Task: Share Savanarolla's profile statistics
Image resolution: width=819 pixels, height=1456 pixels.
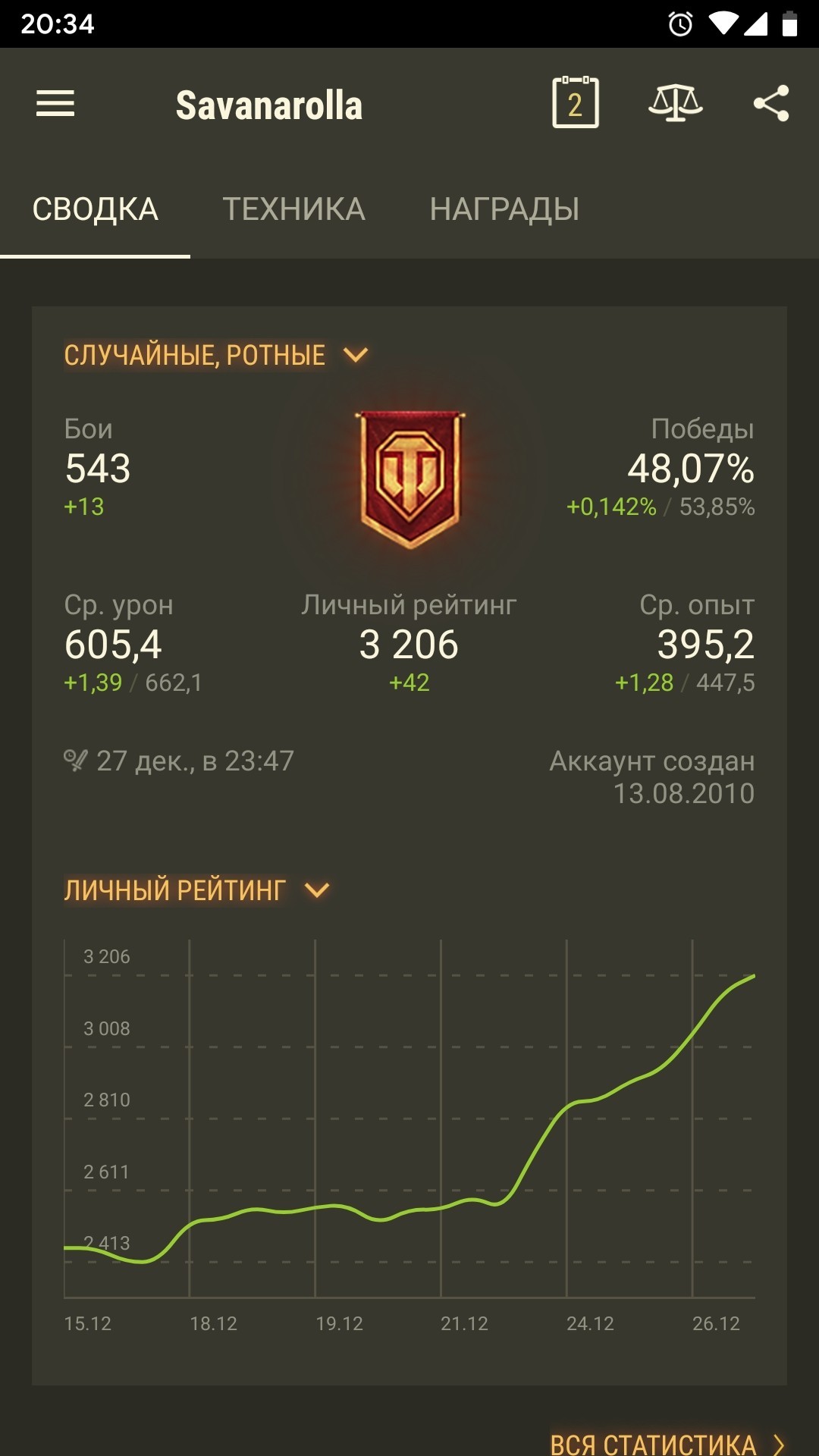Action: point(771,103)
